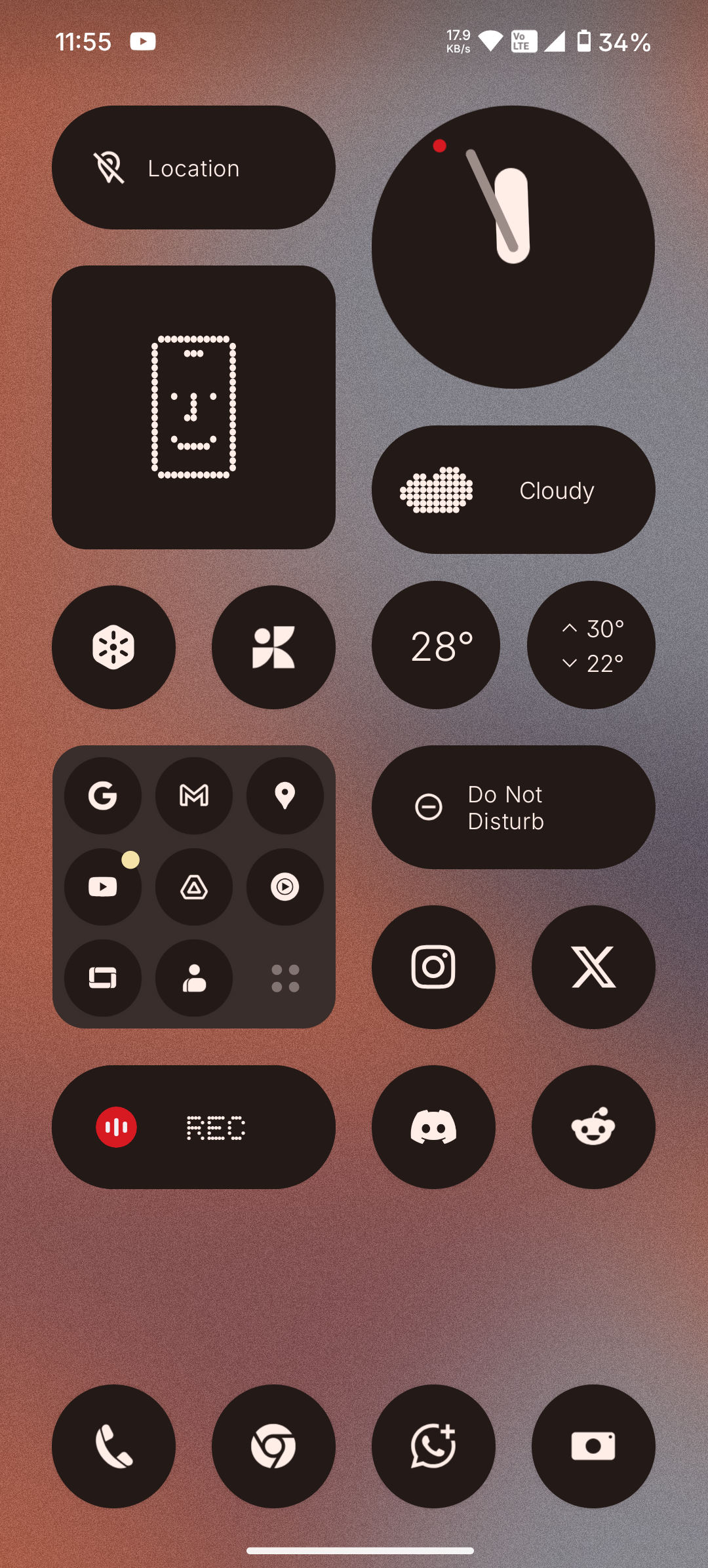Open Gmail from the folder
The width and height of the screenshot is (708, 1568).
tap(194, 796)
